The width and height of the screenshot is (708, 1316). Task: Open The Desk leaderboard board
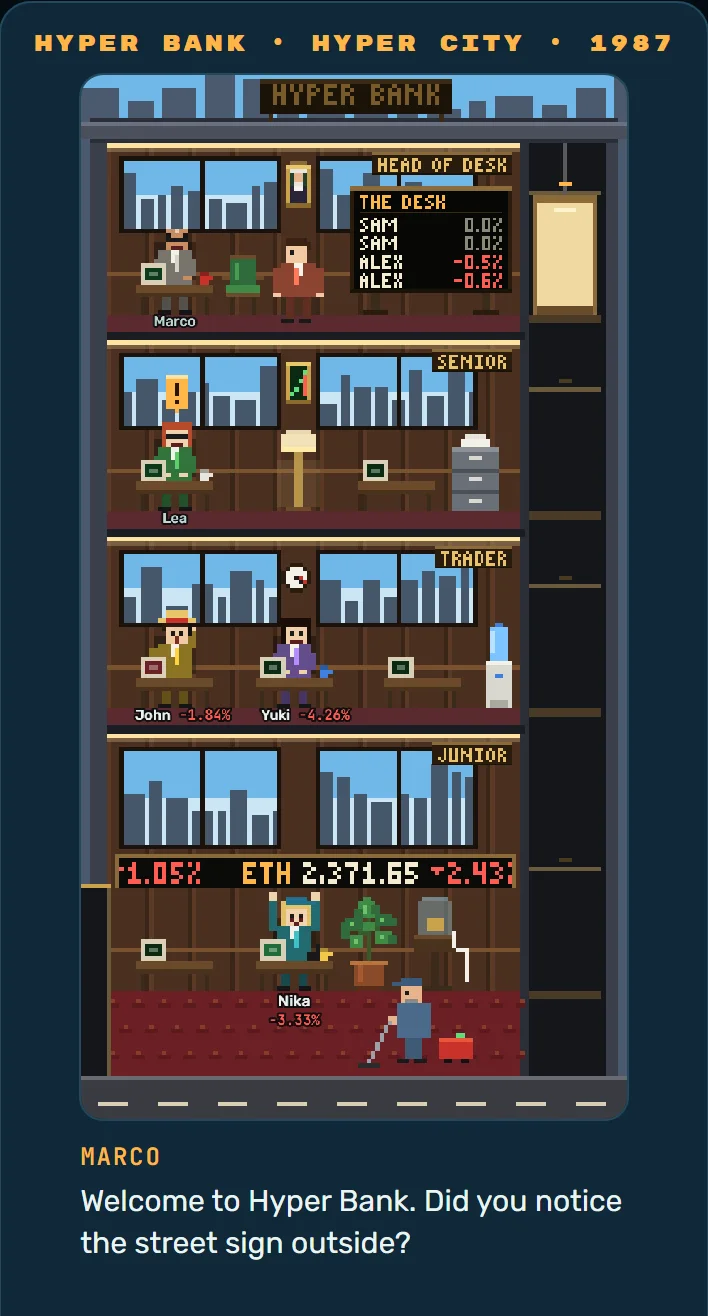click(431, 240)
